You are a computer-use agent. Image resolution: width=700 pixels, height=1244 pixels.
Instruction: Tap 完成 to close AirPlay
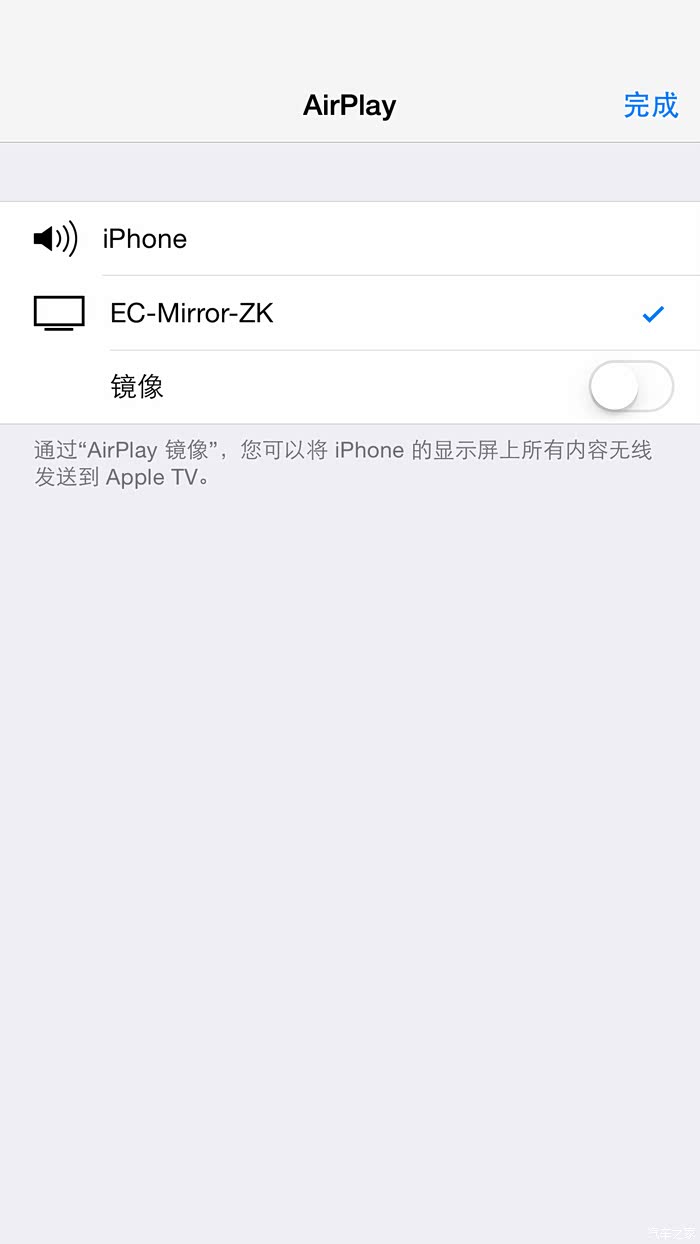(x=650, y=105)
